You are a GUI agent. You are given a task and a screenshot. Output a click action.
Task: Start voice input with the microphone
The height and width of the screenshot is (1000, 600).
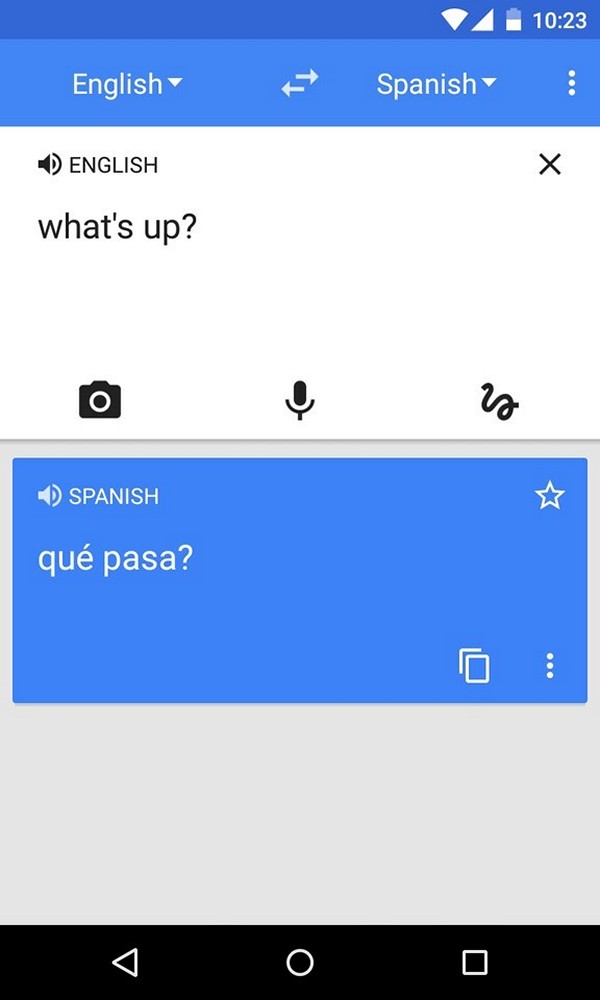pyautogui.click(x=299, y=400)
